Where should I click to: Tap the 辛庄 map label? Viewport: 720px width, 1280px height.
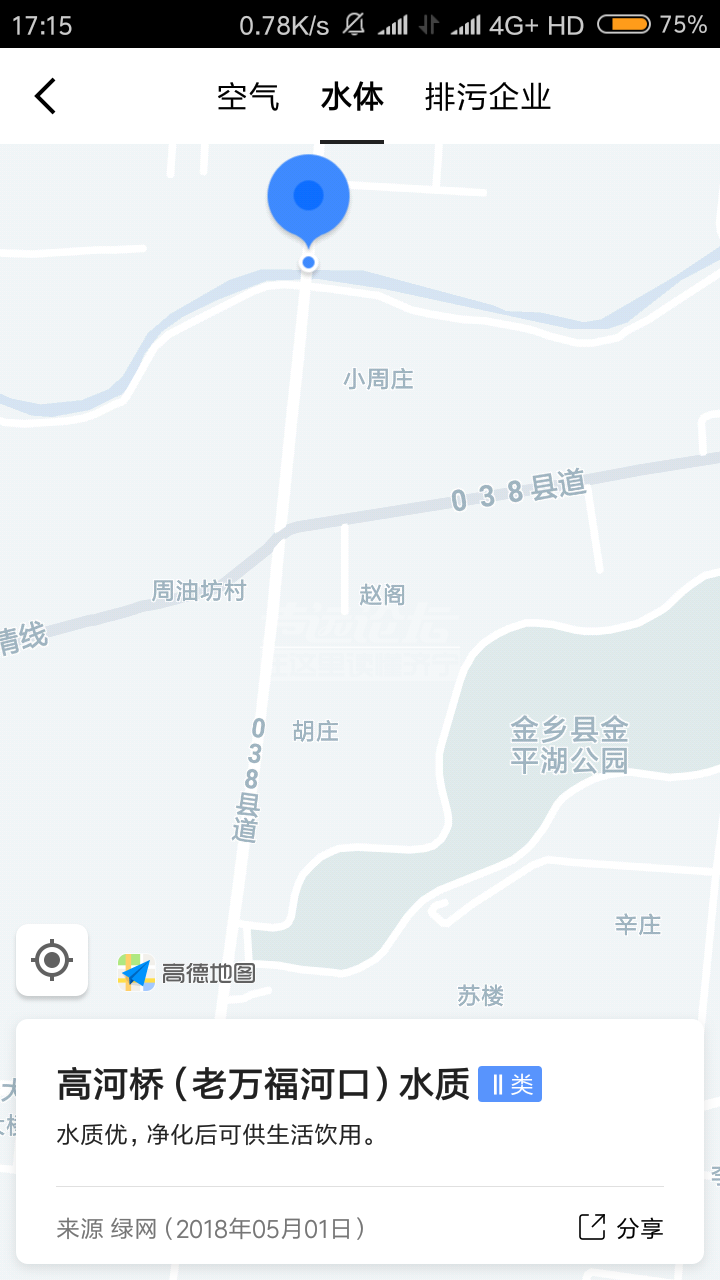(x=638, y=925)
